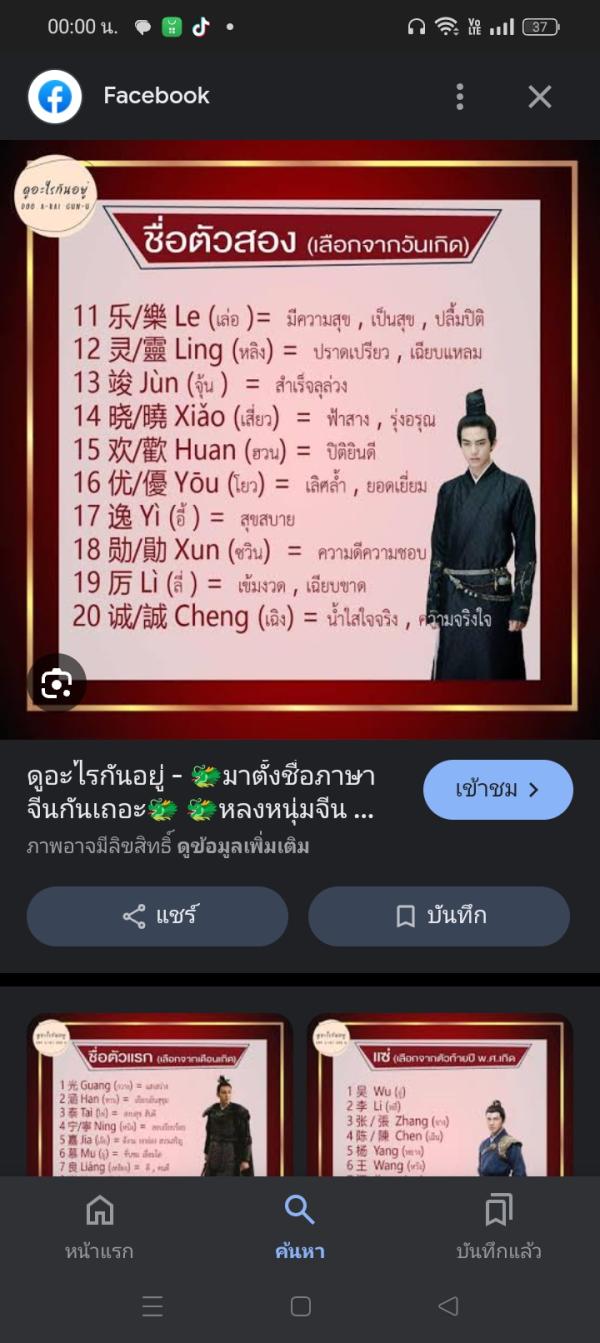The width and height of the screenshot is (600, 1343).
Task: Open the แซ่ related image
Action: click(x=439, y=1094)
